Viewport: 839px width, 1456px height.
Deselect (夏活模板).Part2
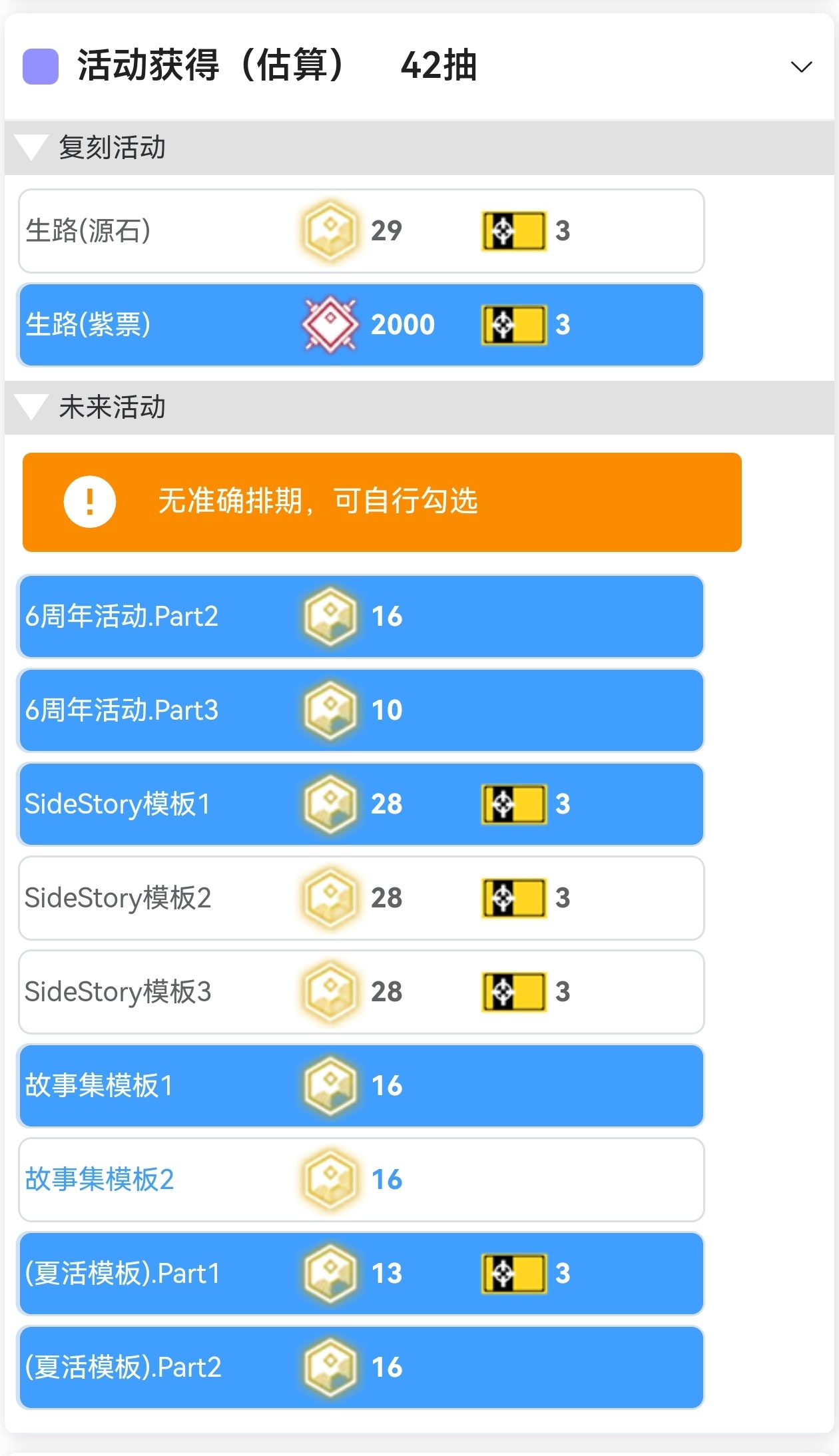pyautogui.click(x=360, y=1367)
